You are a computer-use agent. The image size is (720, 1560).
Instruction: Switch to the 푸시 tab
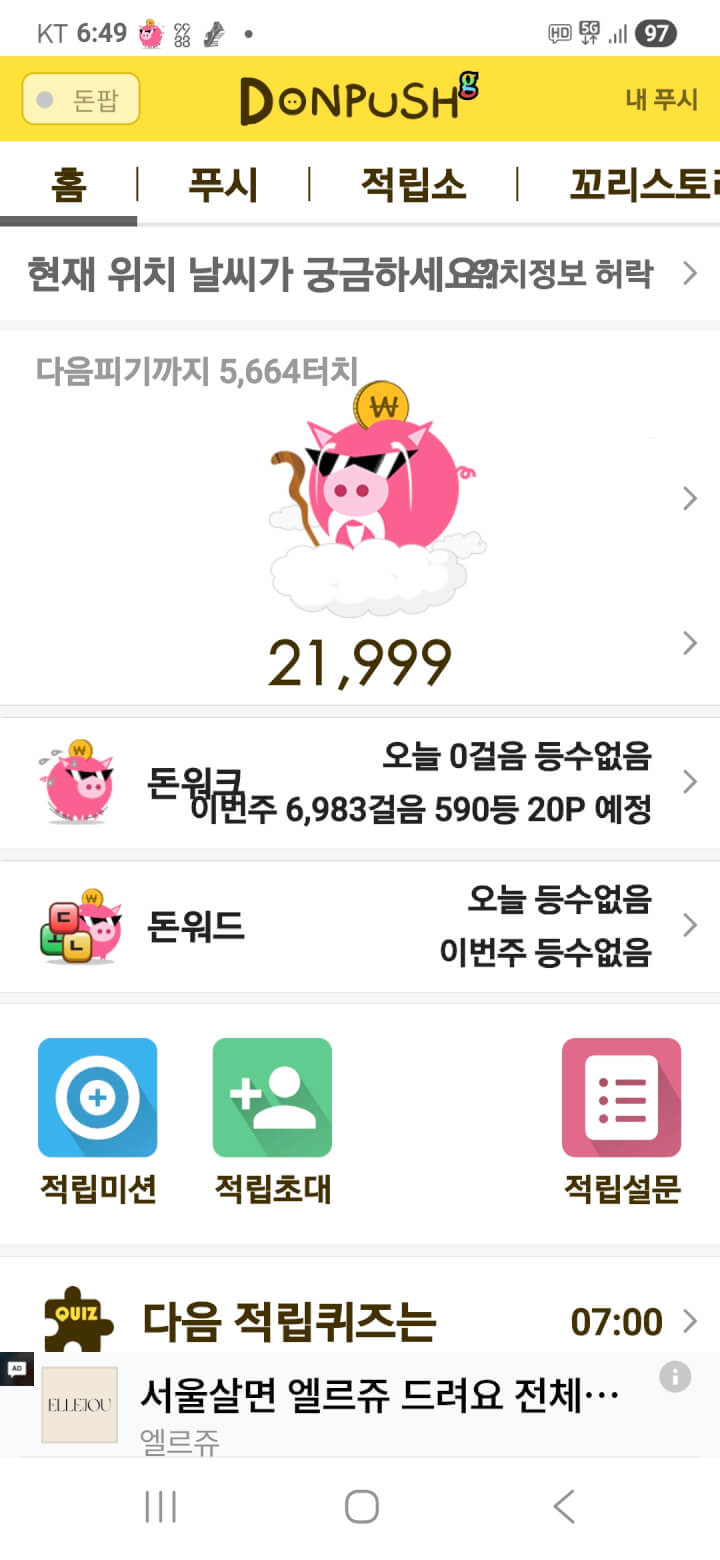[223, 185]
